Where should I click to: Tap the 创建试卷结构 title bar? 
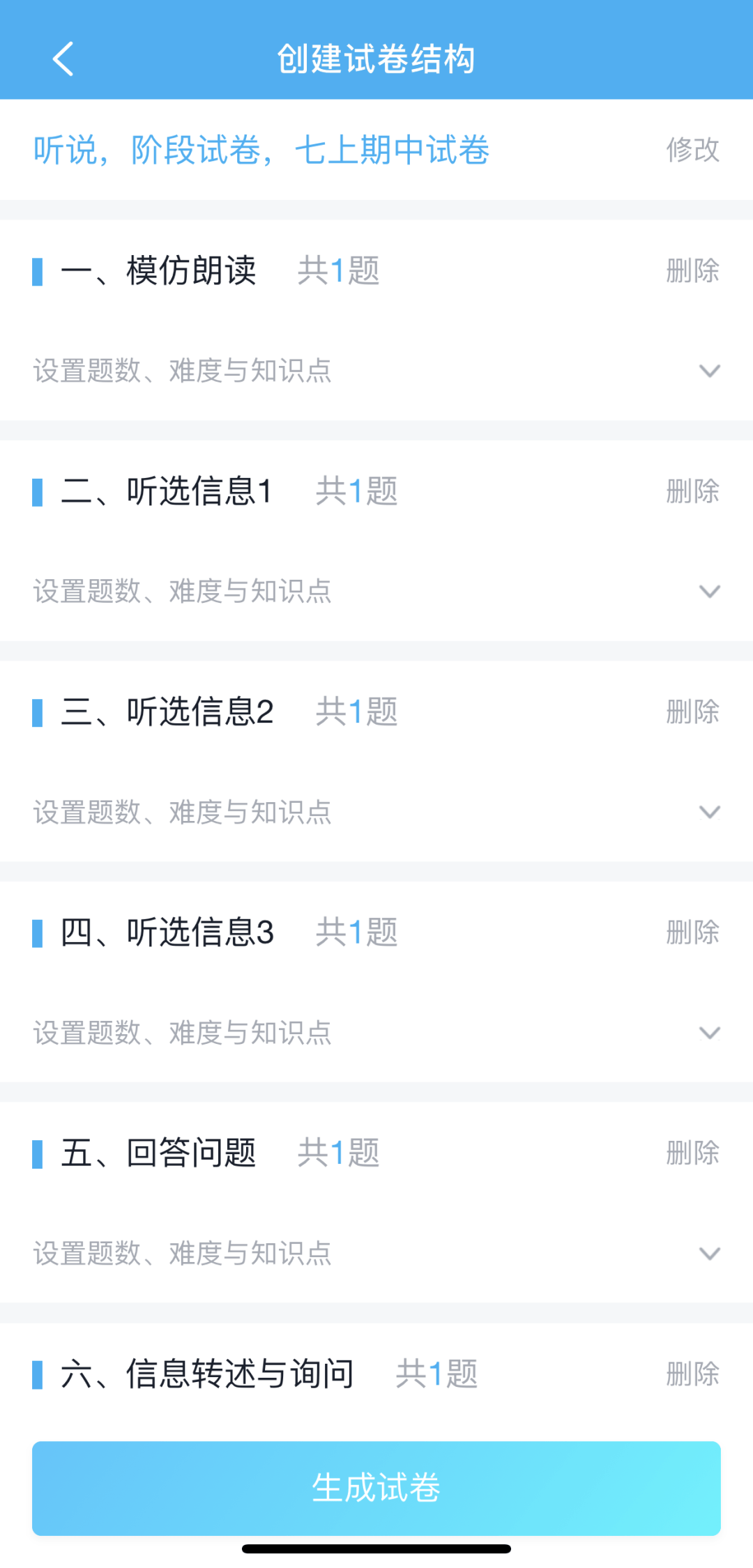click(x=376, y=59)
